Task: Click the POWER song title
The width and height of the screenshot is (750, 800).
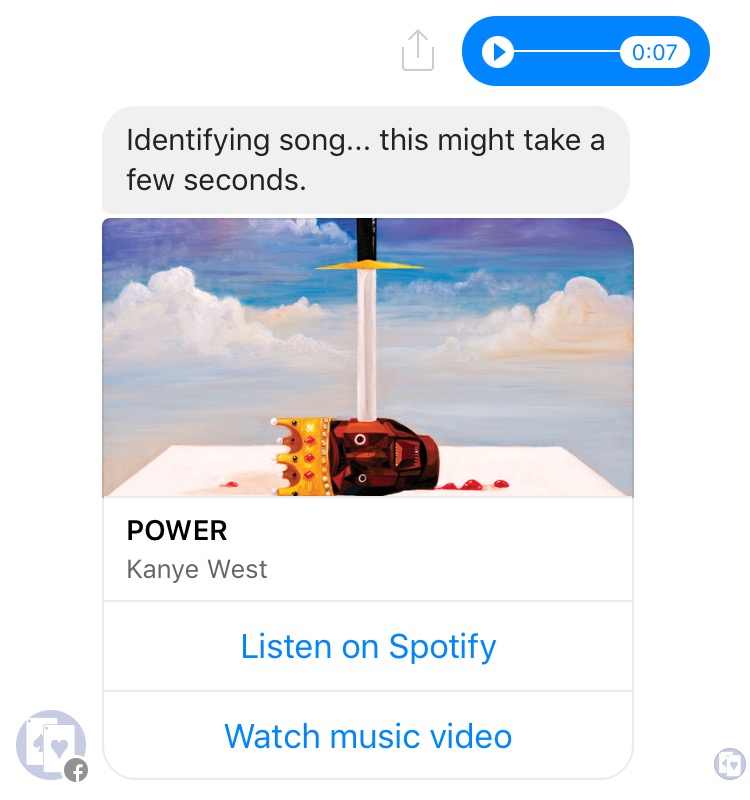Action: pos(177,531)
